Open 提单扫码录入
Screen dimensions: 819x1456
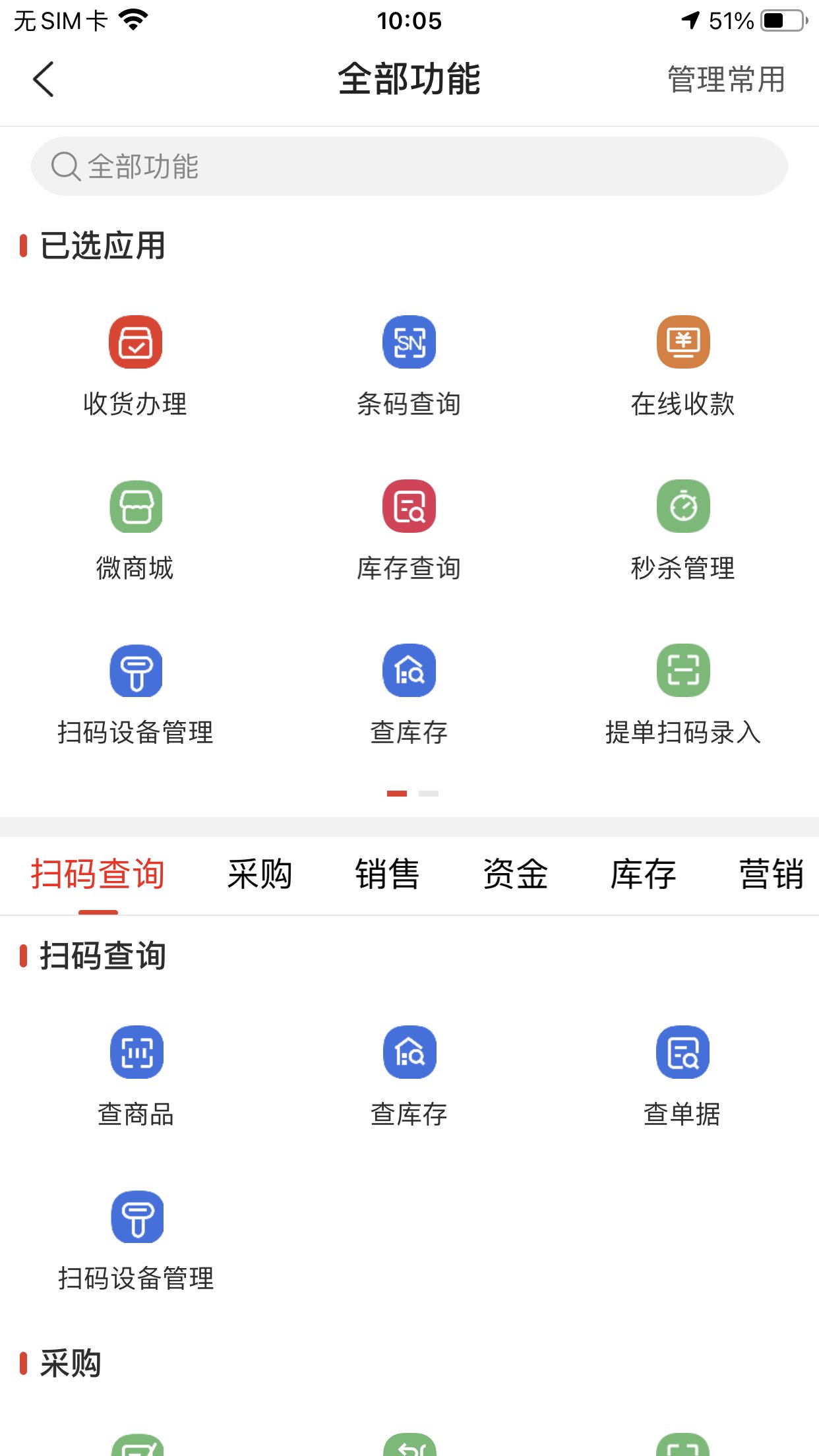point(683,670)
